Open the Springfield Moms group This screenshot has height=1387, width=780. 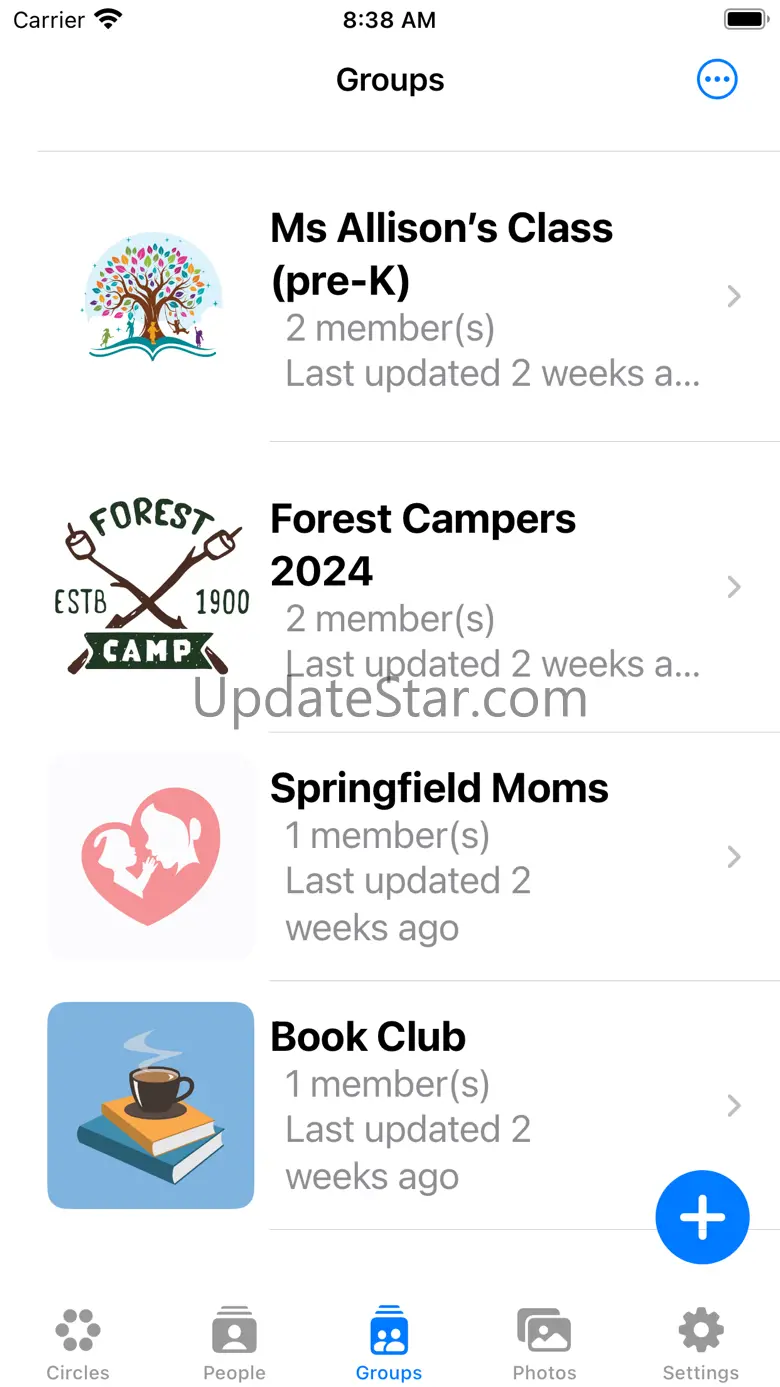(408, 857)
